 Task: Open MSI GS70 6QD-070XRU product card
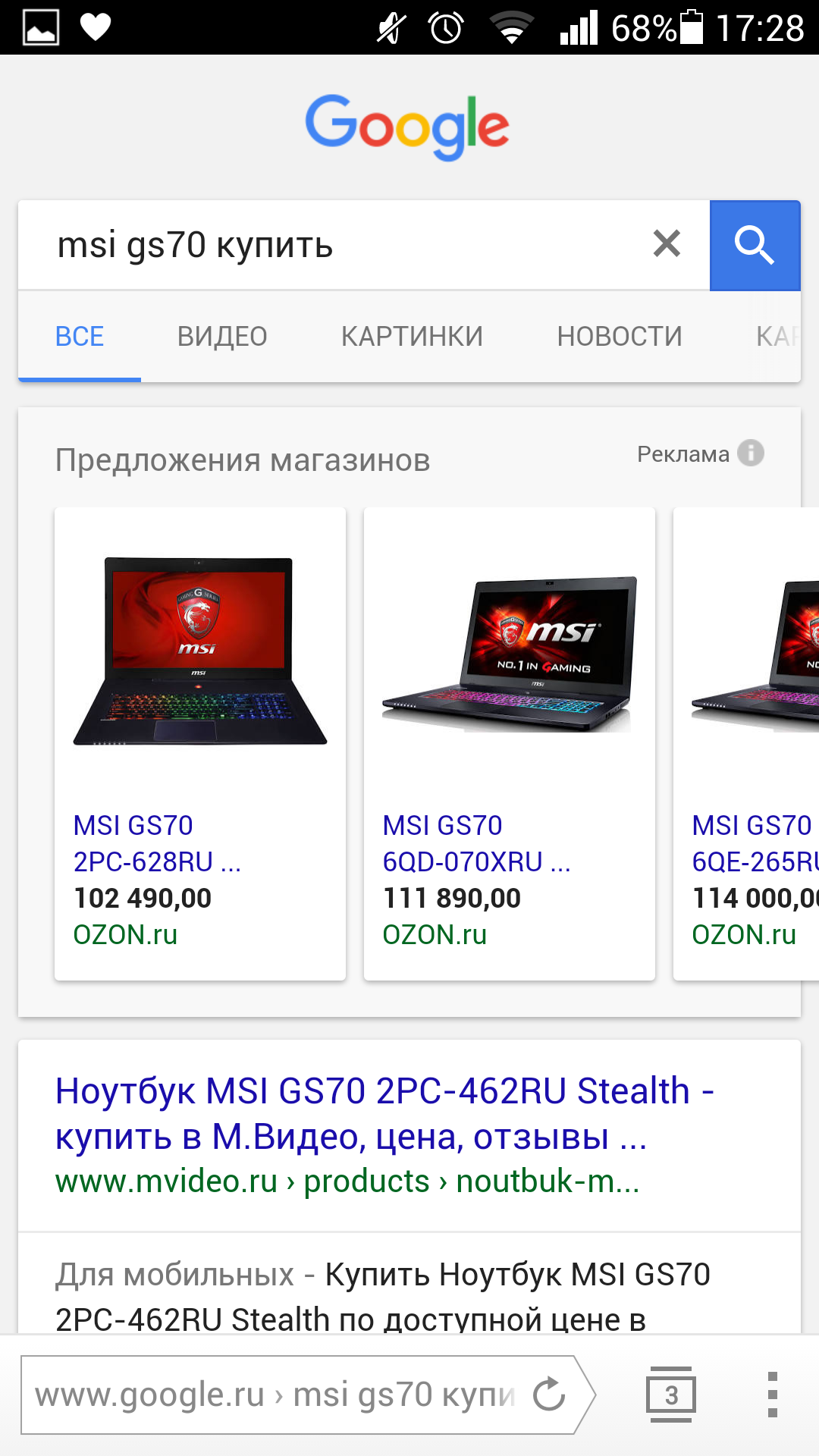(x=510, y=743)
